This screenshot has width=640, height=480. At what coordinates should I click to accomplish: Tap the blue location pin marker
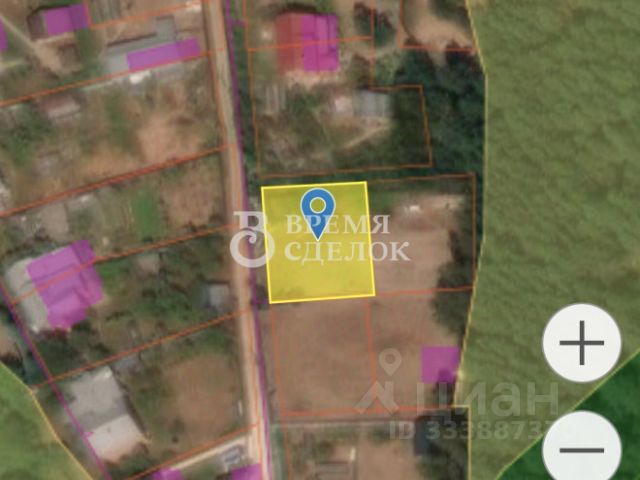(x=318, y=214)
